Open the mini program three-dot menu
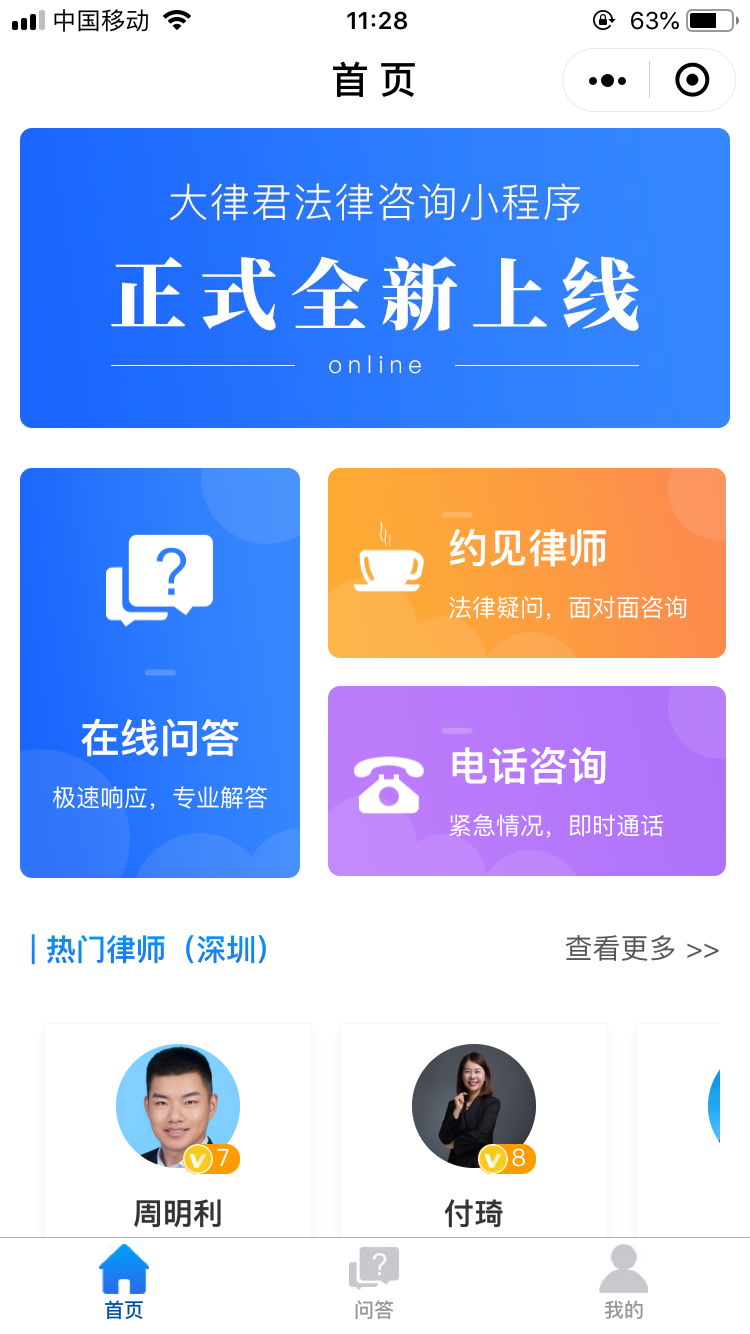This screenshot has width=750, height=1334. [x=607, y=80]
